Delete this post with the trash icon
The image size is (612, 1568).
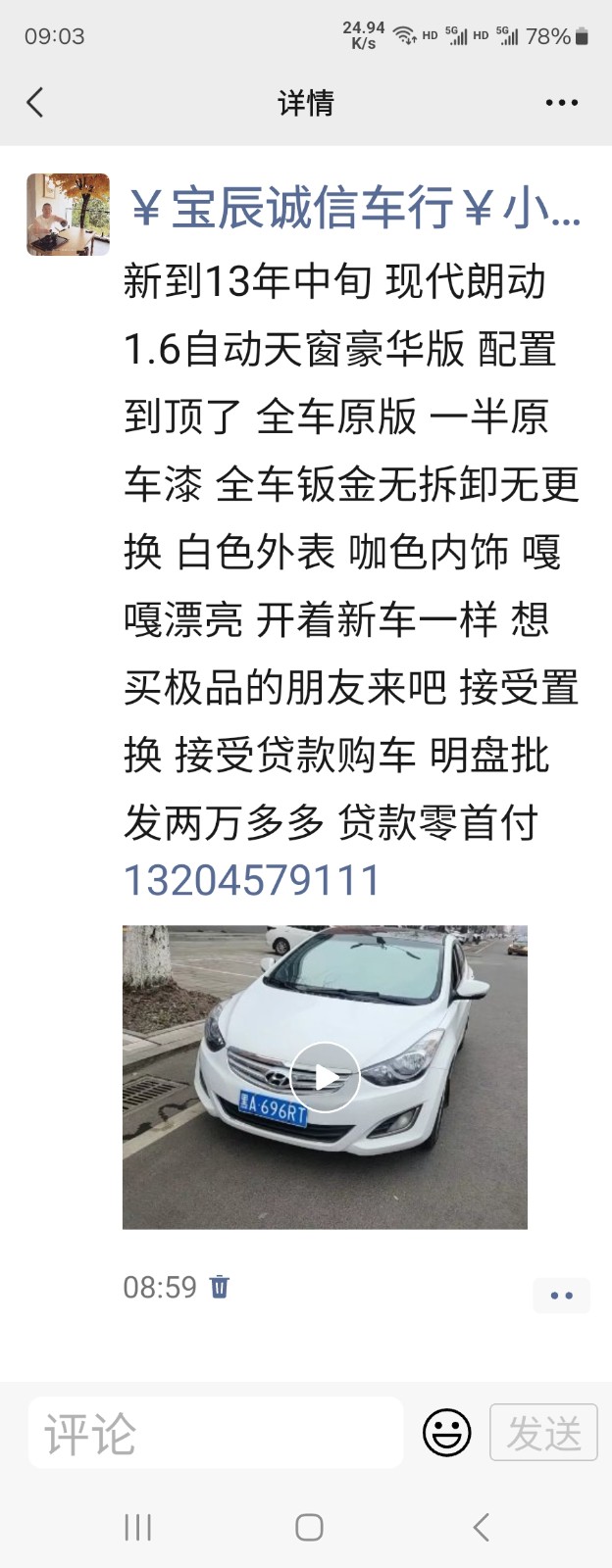(x=220, y=1287)
